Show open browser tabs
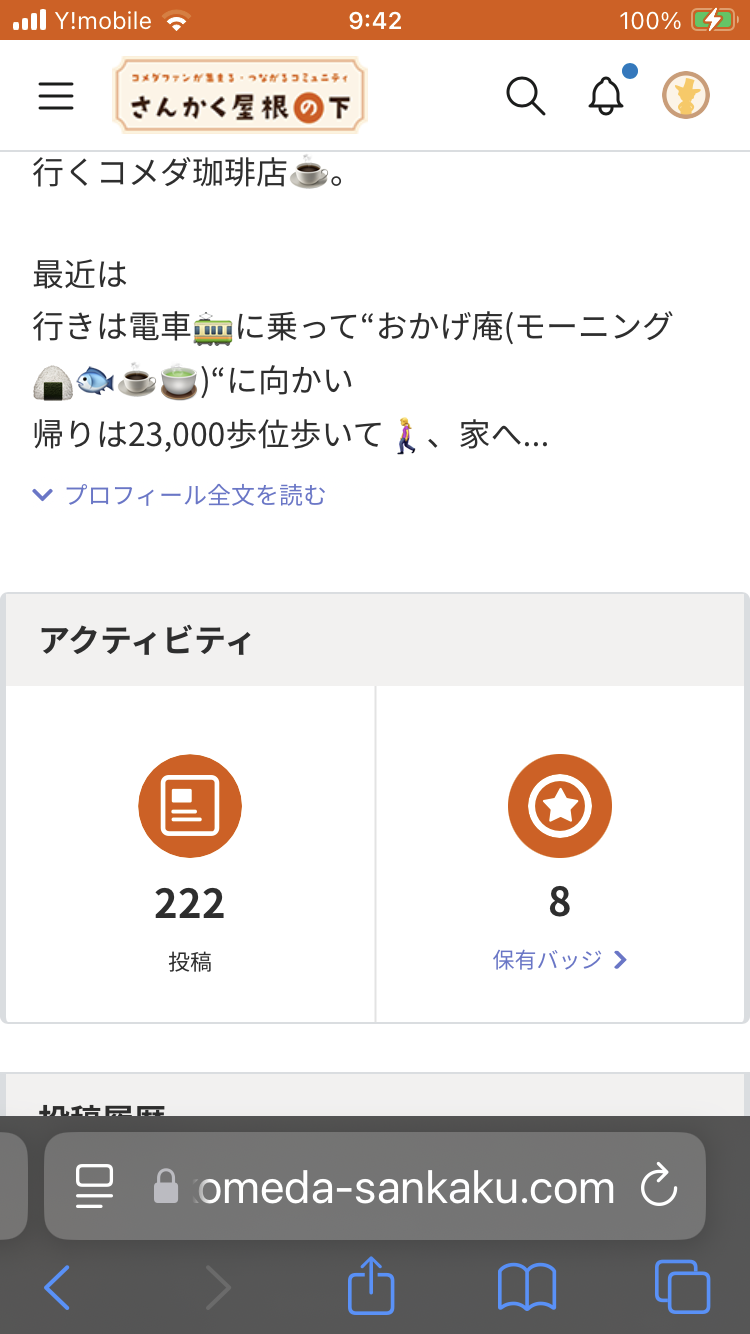 click(x=682, y=1287)
